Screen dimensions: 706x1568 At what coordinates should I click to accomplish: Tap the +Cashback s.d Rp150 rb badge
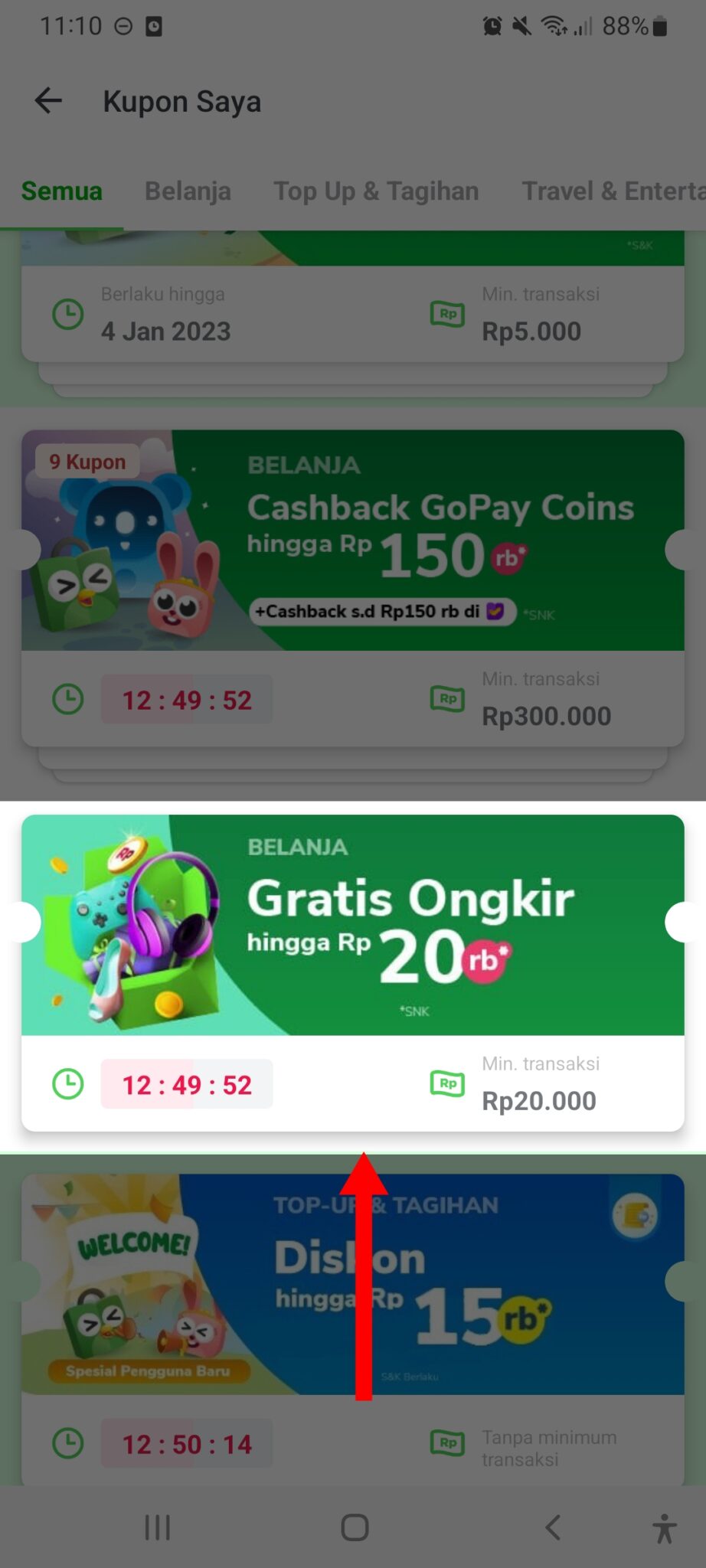383,612
